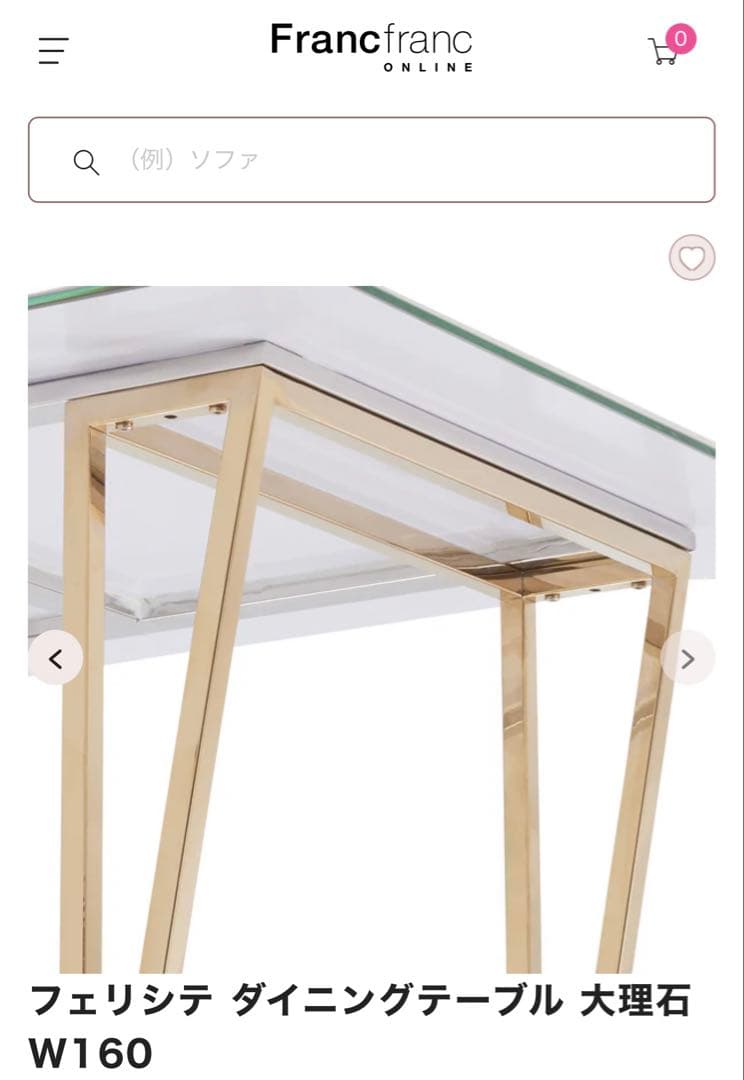Tap the product search field

(371, 160)
